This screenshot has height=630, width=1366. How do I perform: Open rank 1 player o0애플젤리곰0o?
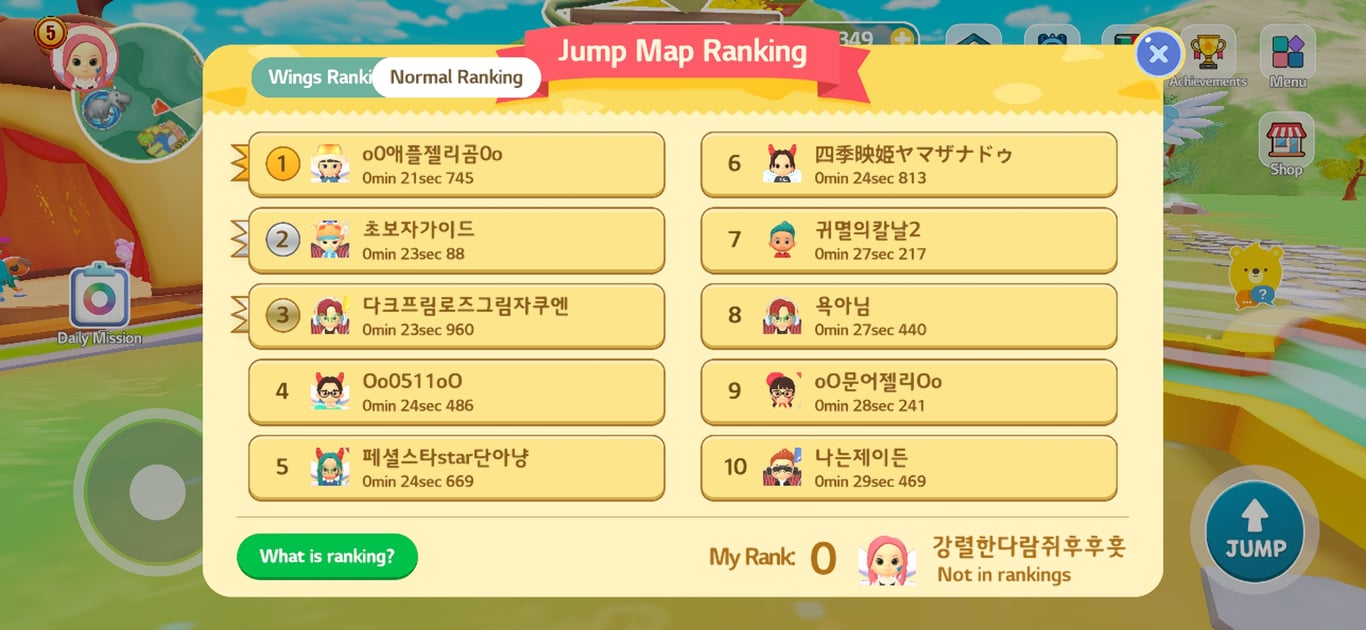[456, 164]
